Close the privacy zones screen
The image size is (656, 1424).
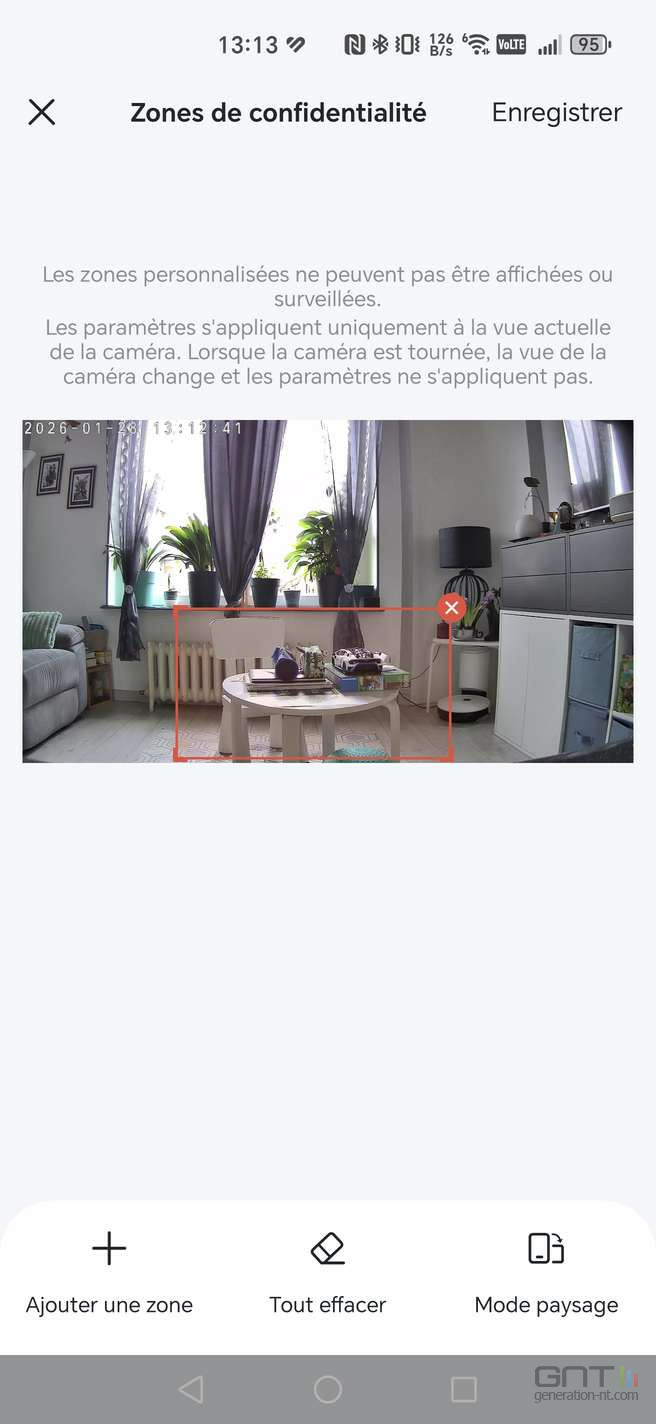[x=42, y=112]
